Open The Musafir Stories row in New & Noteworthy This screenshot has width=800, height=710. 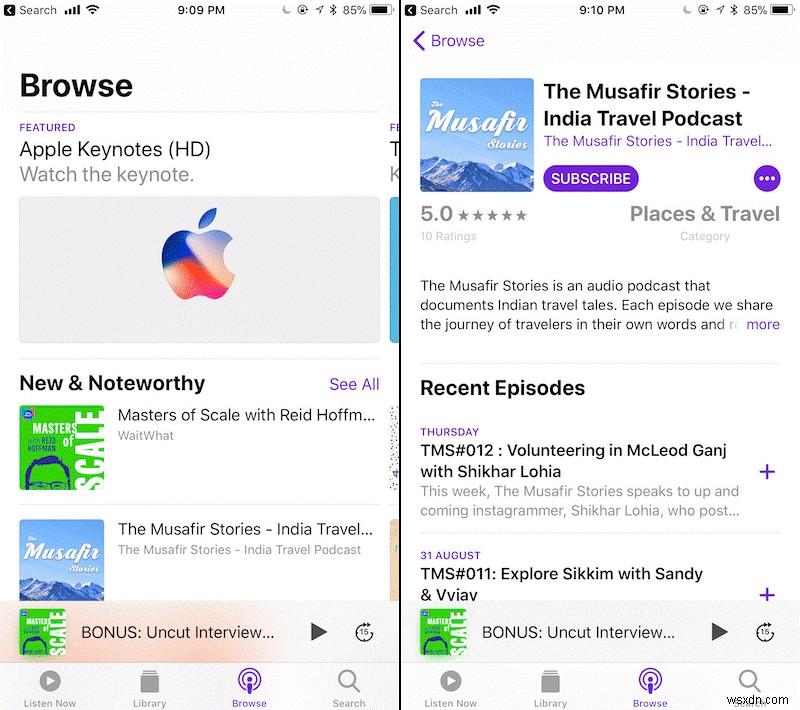tap(245, 530)
